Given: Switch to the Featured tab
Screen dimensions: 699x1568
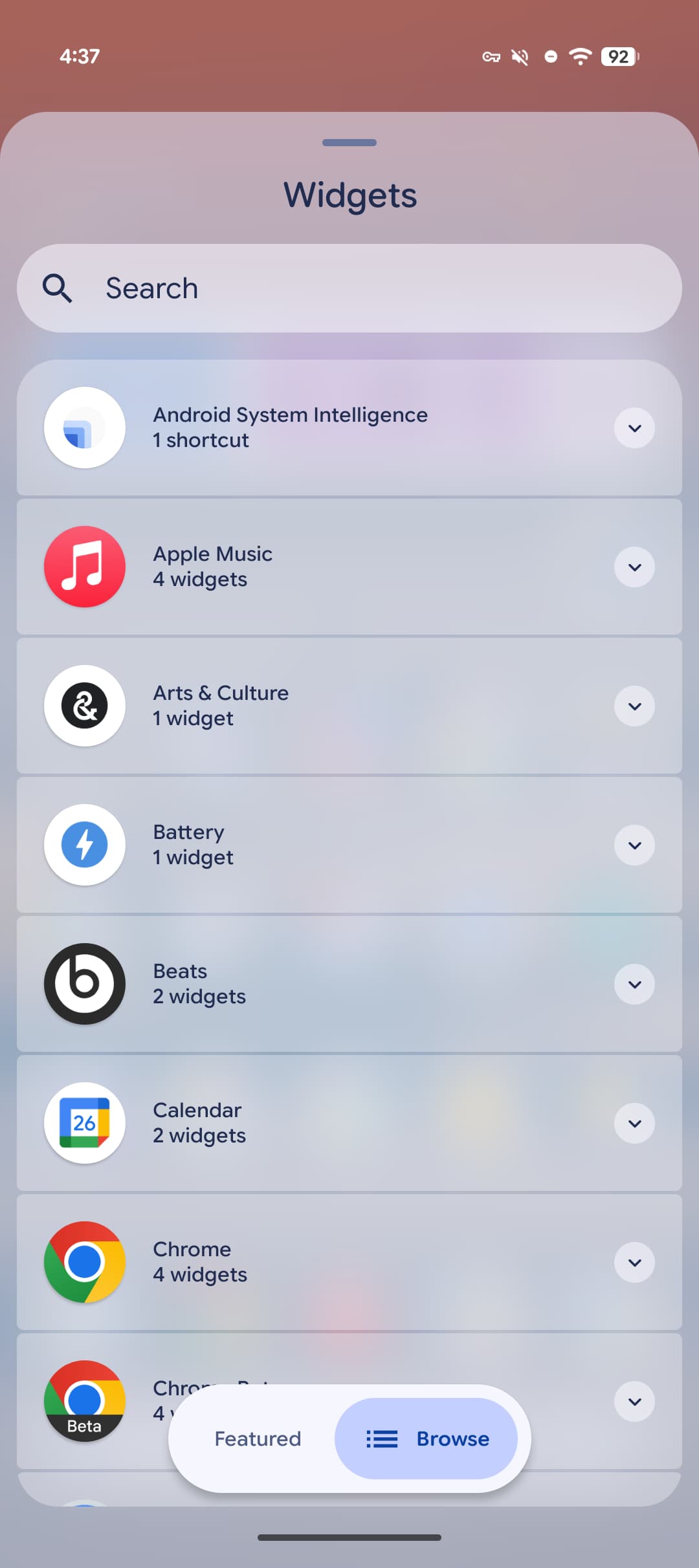Looking at the screenshot, I should point(258,1439).
